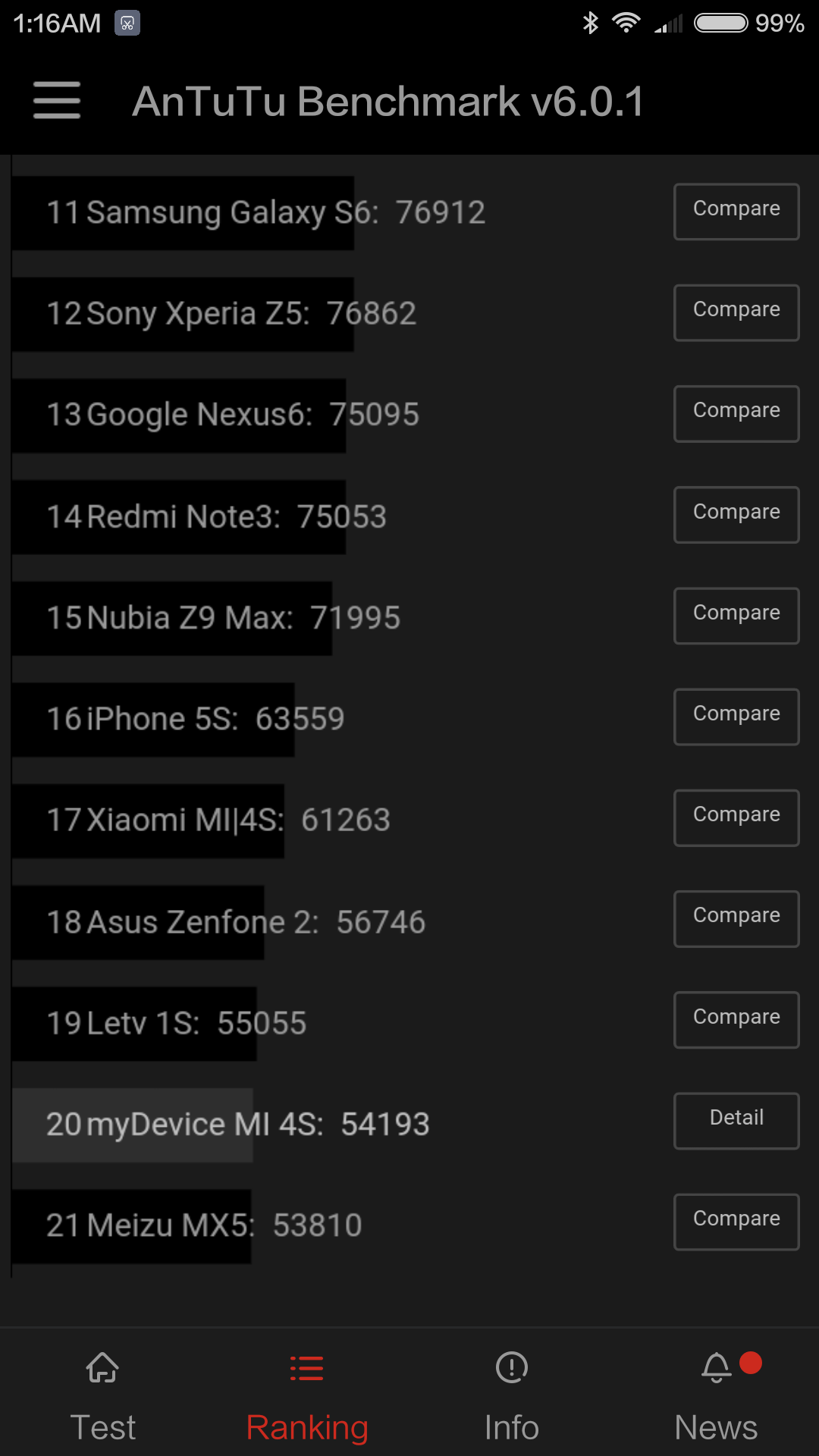This screenshot has width=819, height=1456.
Task: Go to the Info tab
Action: coord(512,1397)
